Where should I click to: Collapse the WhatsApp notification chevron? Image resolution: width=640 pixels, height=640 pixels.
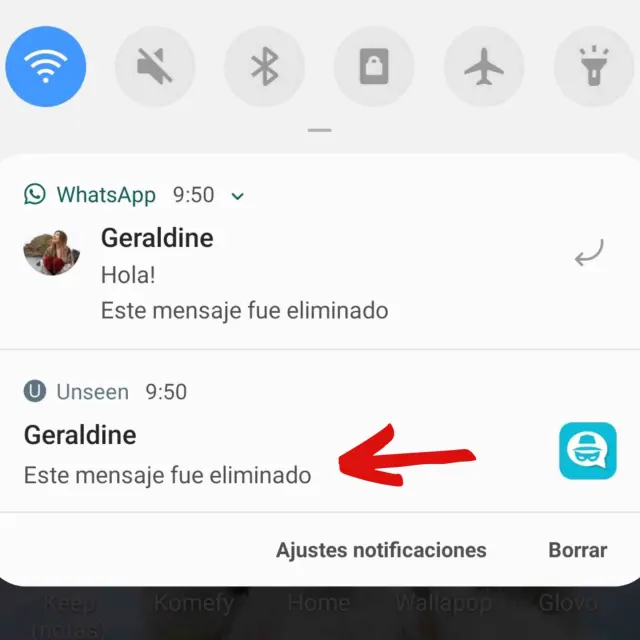237,196
